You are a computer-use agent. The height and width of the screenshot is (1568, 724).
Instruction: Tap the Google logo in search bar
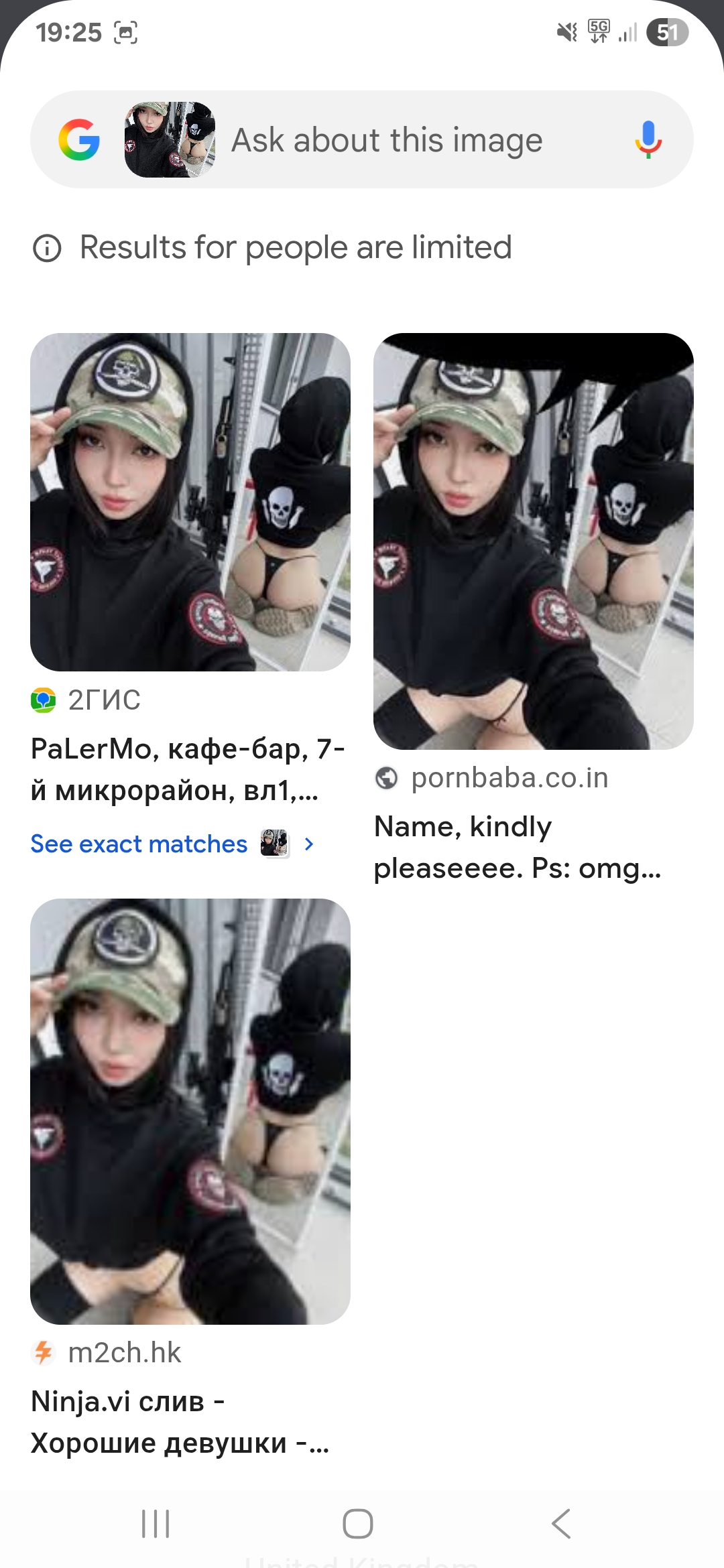pyautogui.click(x=79, y=139)
